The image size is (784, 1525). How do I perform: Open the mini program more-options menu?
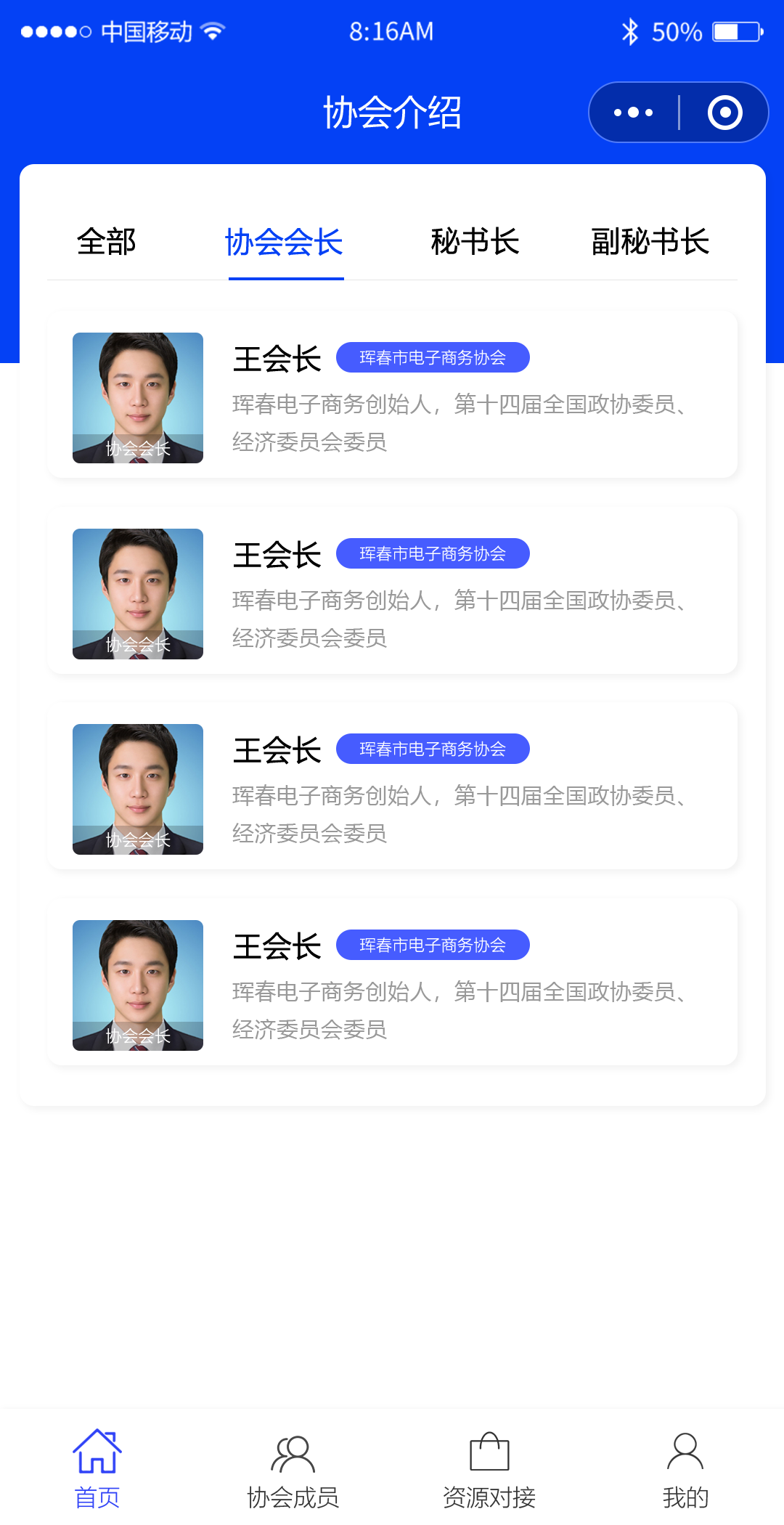(x=633, y=113)
